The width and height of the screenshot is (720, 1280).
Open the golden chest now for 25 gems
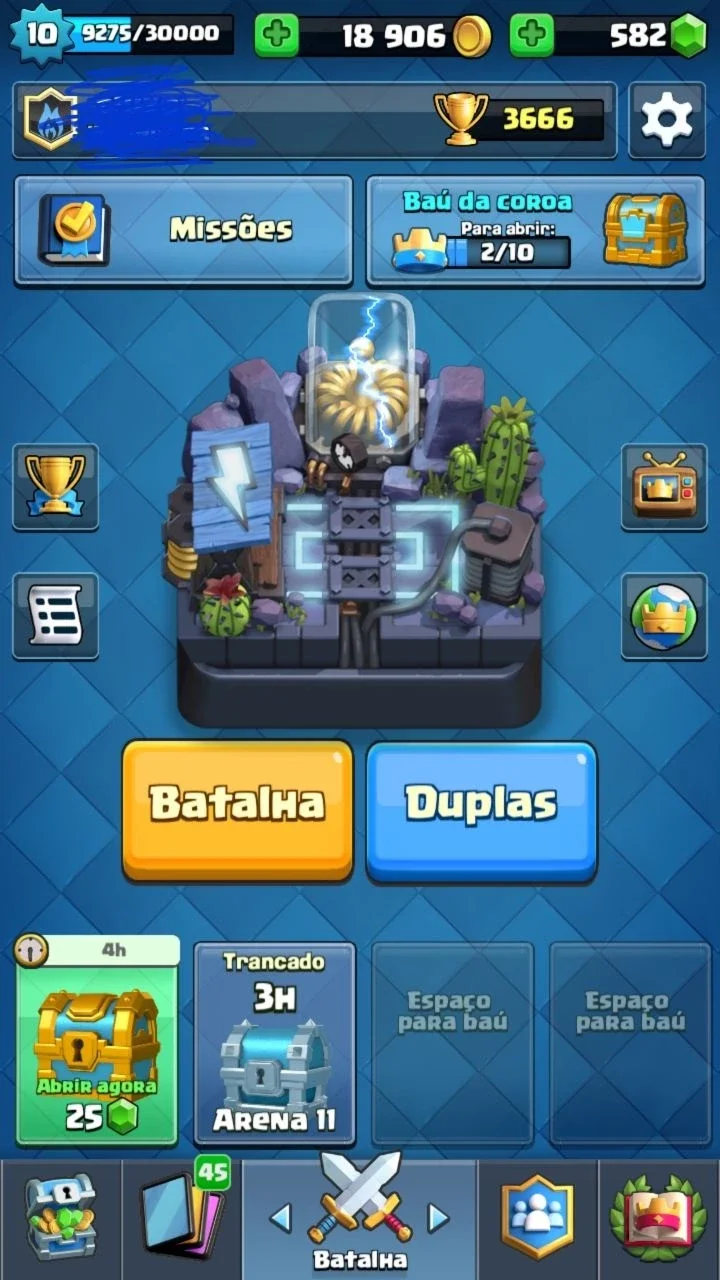(97, 1041)
